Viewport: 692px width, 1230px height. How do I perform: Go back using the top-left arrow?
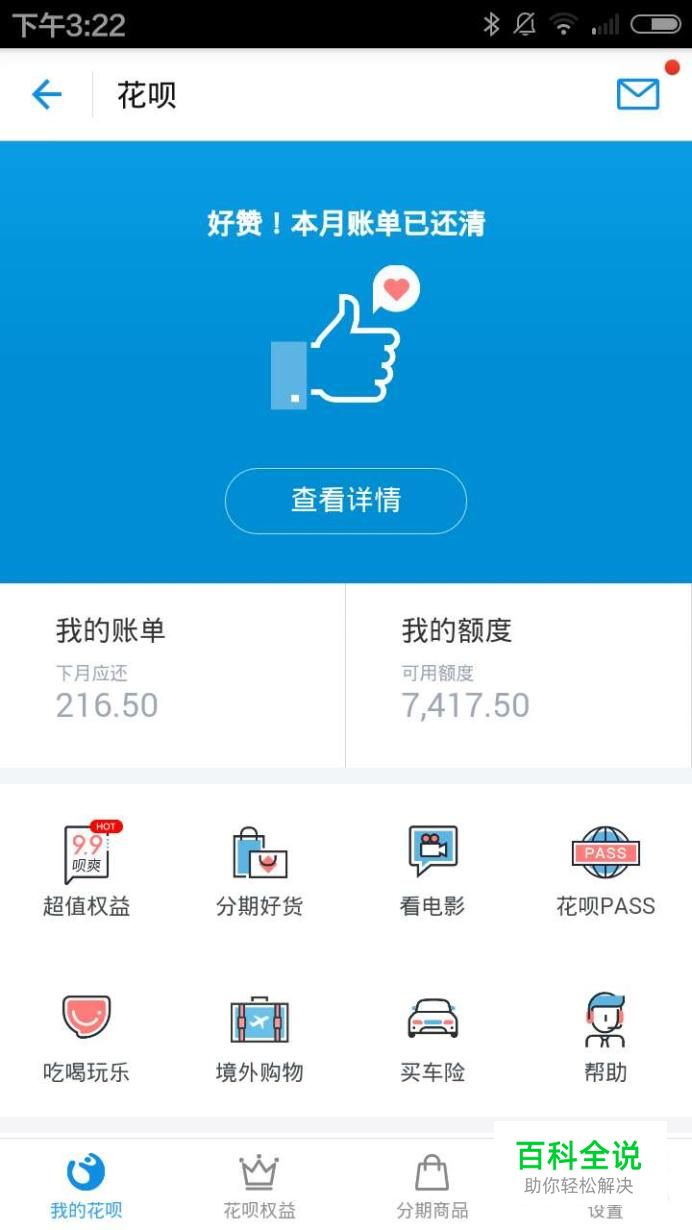47,95
